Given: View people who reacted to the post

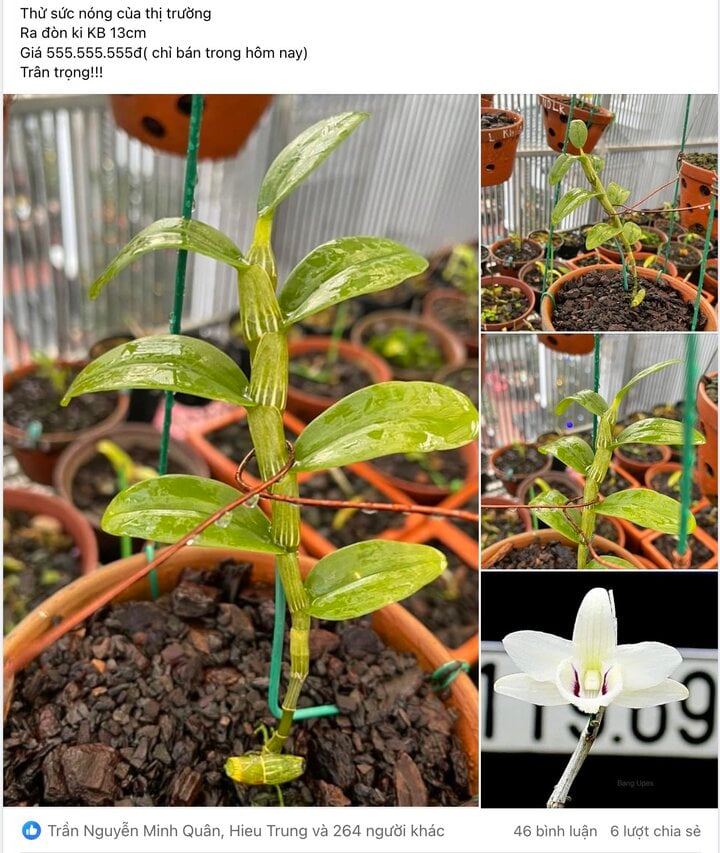Looking at the screenshot, I should (x=245, y=831).
